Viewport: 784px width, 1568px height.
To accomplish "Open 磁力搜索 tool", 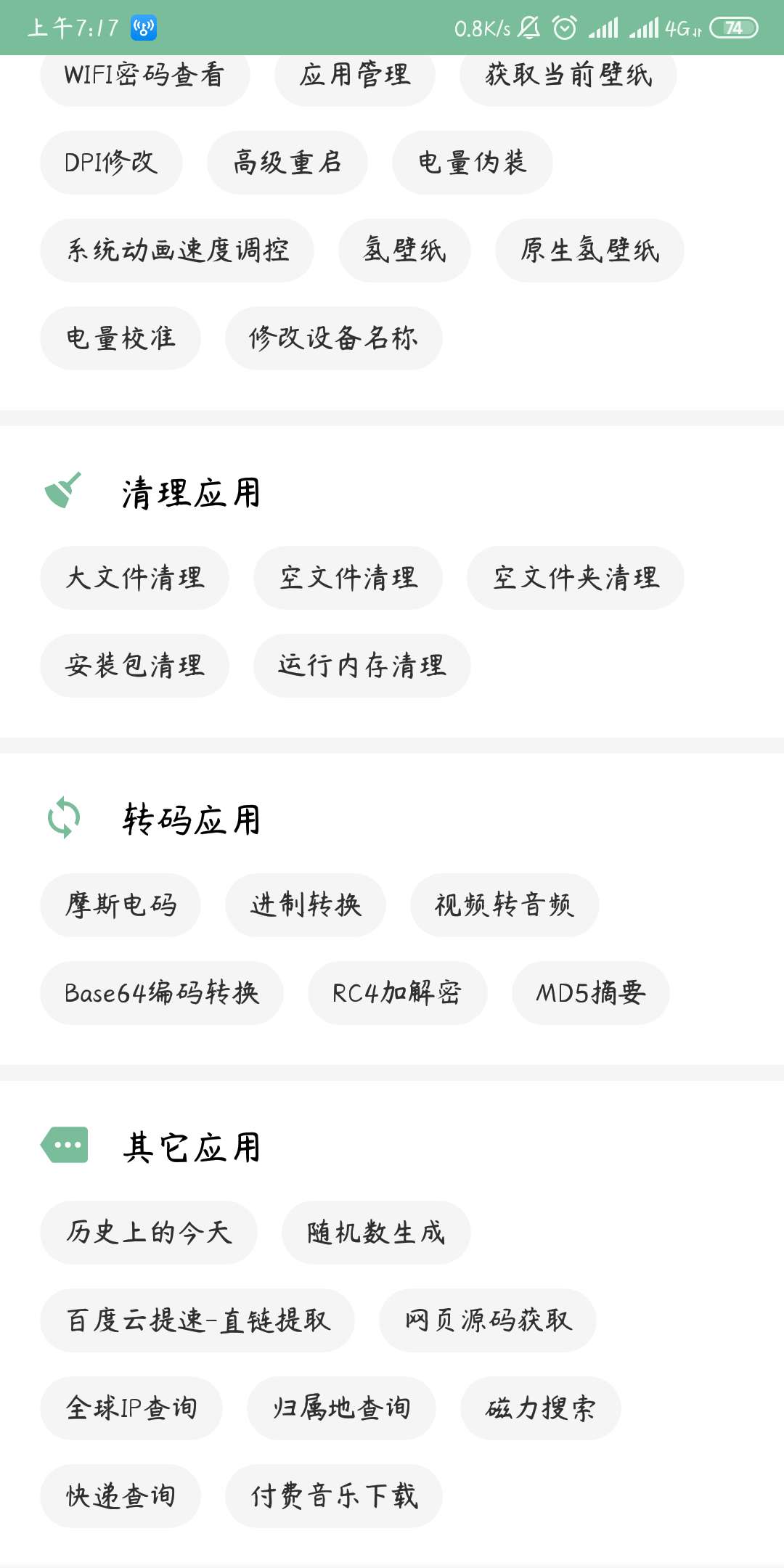I will point(541,1408).
